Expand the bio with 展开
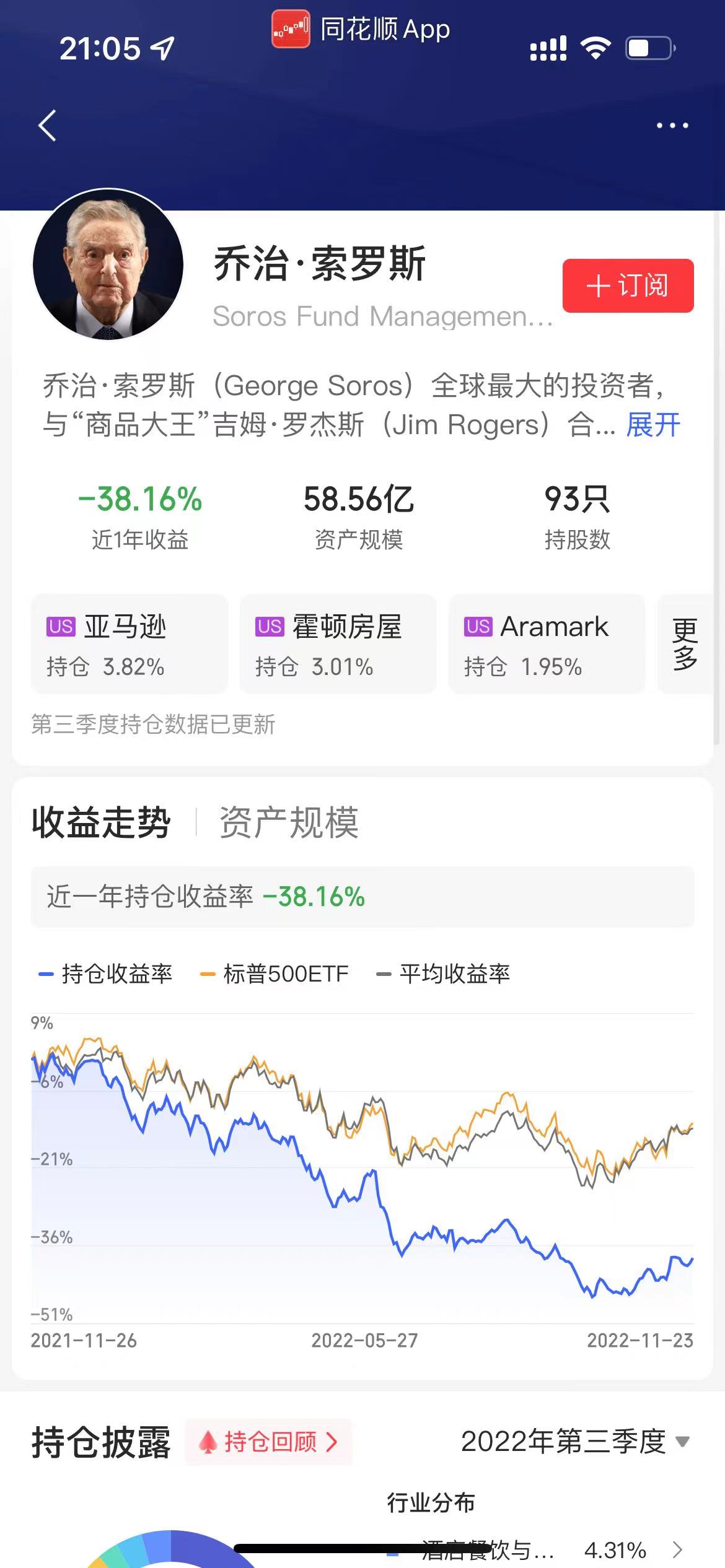Image resolution: width=725 pixels, height=1568 pixels. click(653, 425)
